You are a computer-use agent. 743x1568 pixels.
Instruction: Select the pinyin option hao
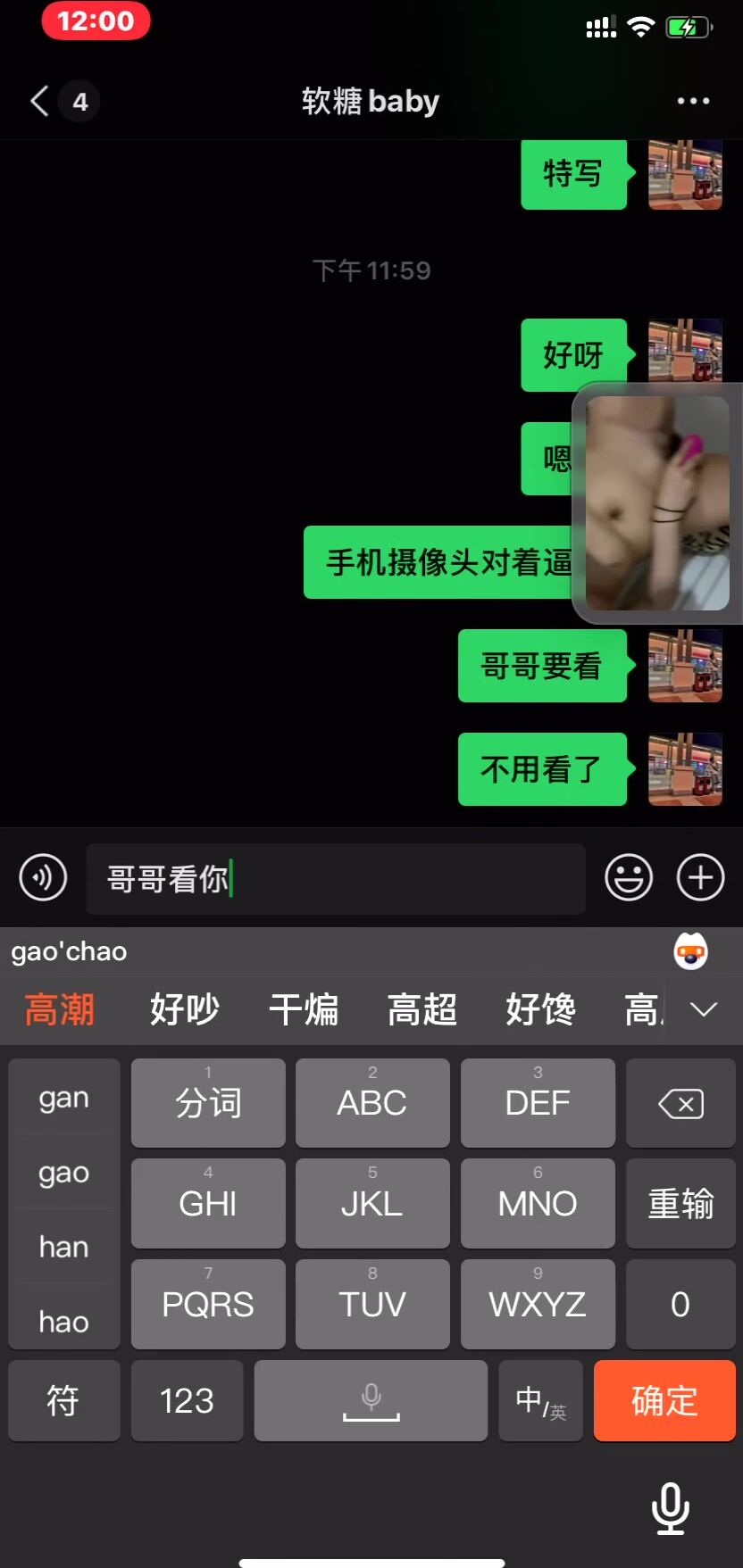[x=63, y=1321]
